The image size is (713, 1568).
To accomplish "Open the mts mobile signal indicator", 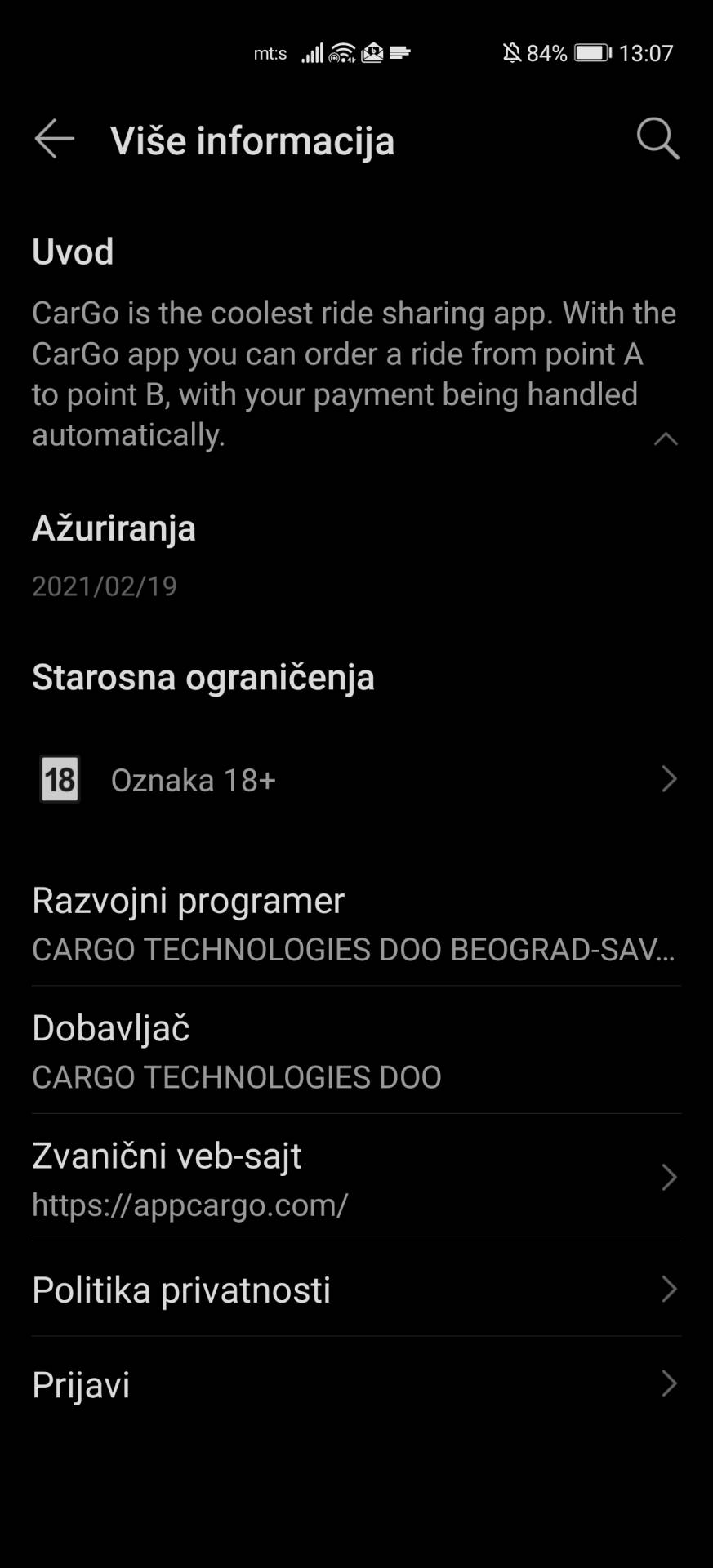I will (272, 52).
